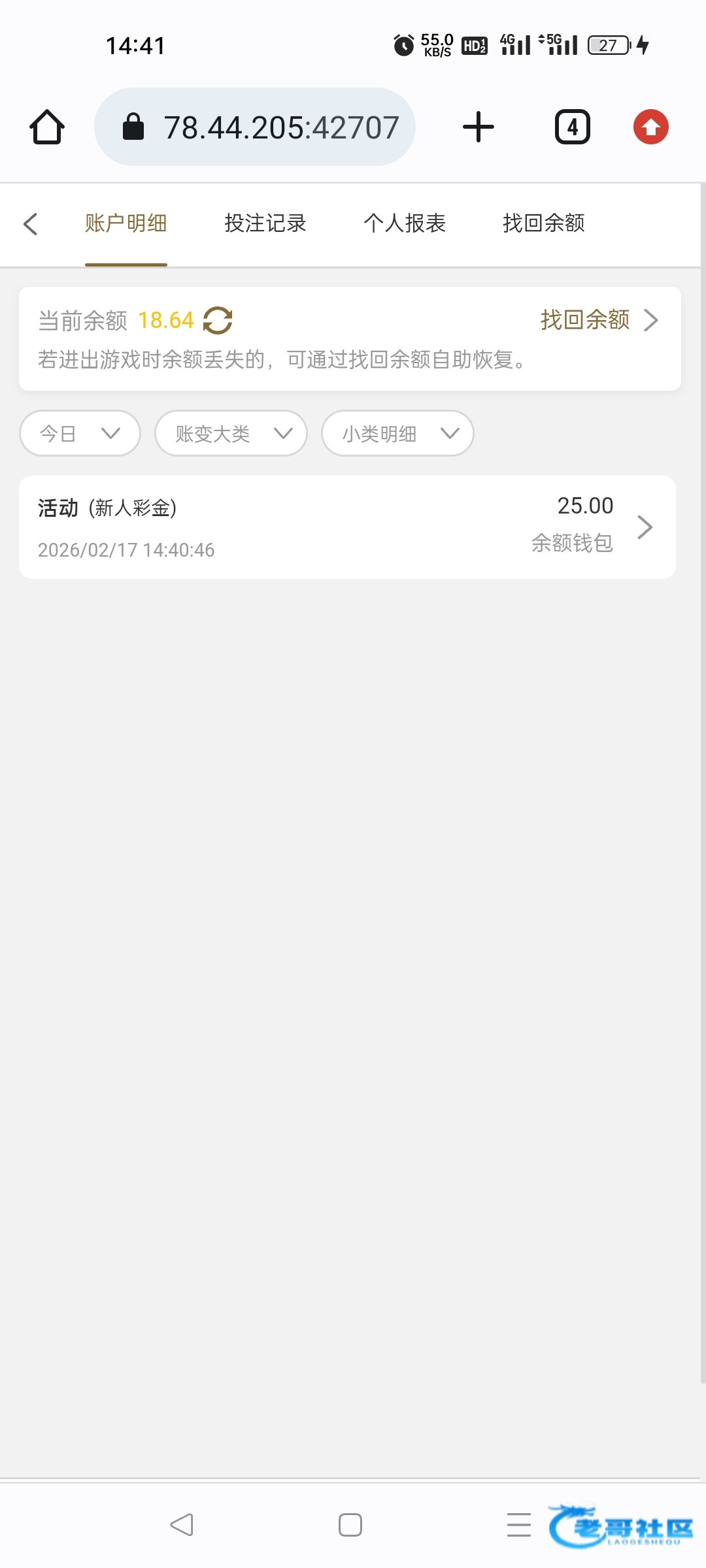This screenshot has height=1568, width=706.
Task: Tap the system home button
Action: [x=350, y=1525]
